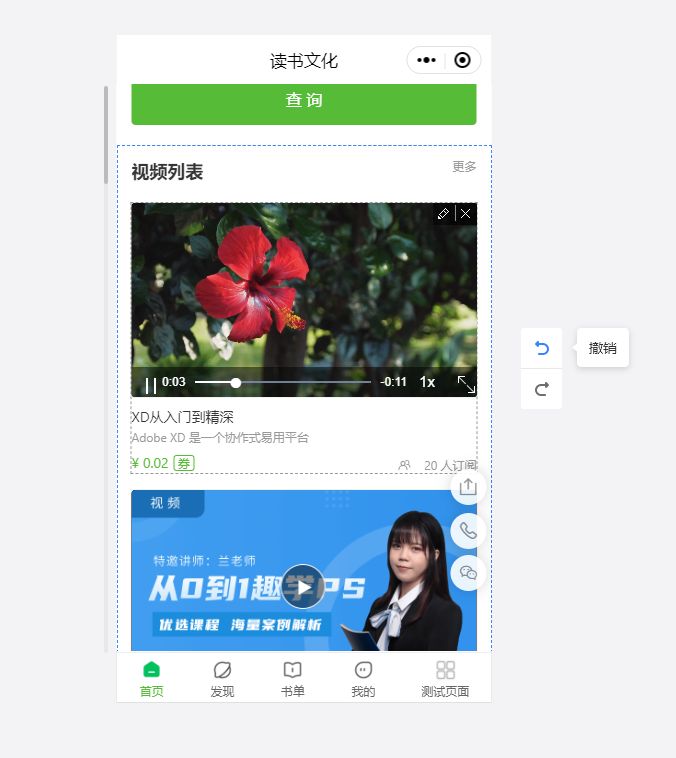Enter fullscreen for the flower video

tap(466, 384)
